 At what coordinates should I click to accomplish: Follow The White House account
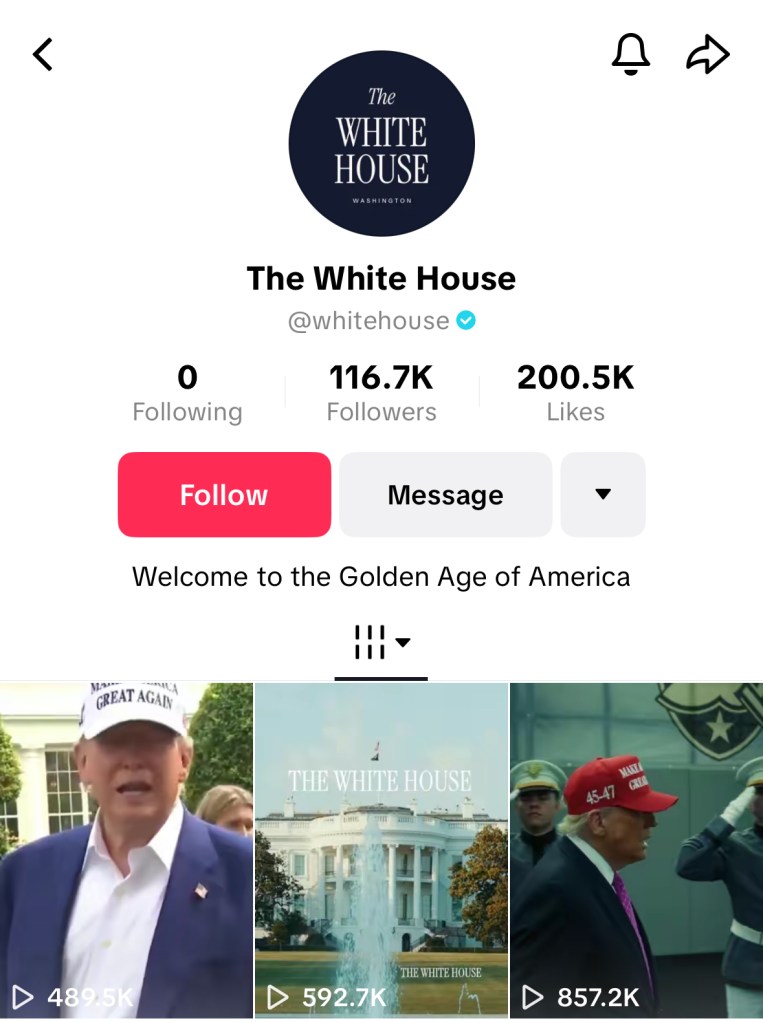224,495
